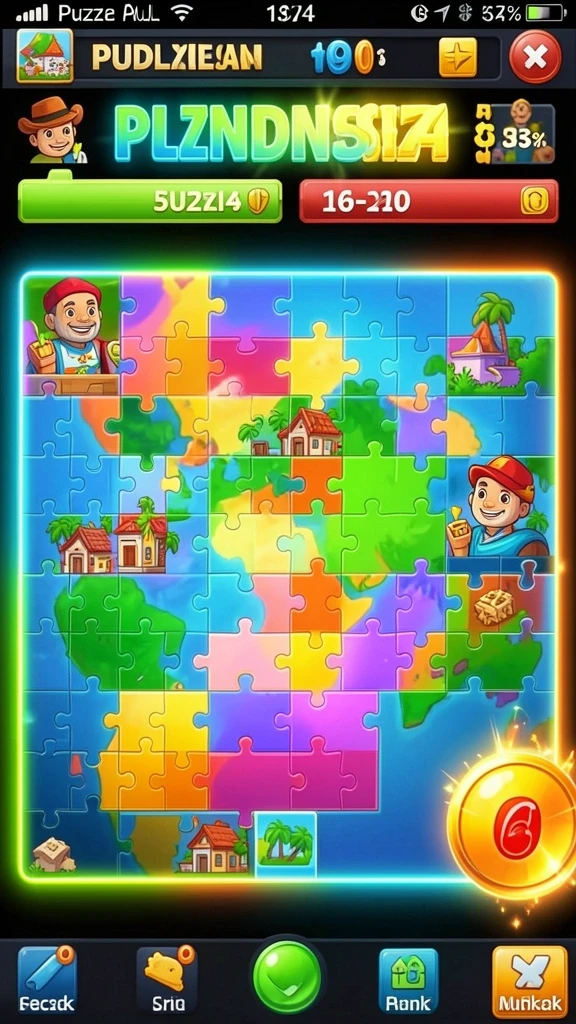576x1024 pixels.
Task: Open the cowboy player avatar
Action: 52,130
